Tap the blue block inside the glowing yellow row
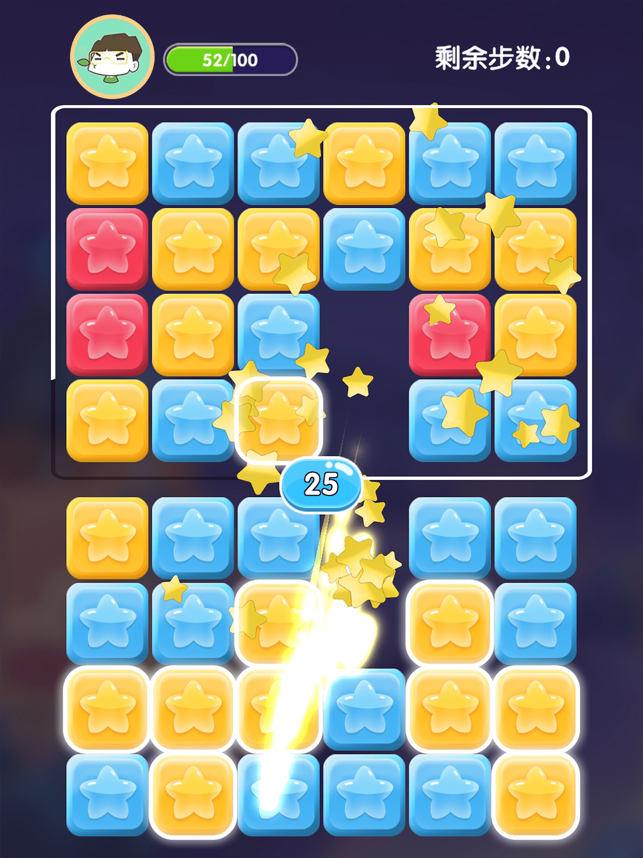The image size is (643, 858). [x=364, y=709]
